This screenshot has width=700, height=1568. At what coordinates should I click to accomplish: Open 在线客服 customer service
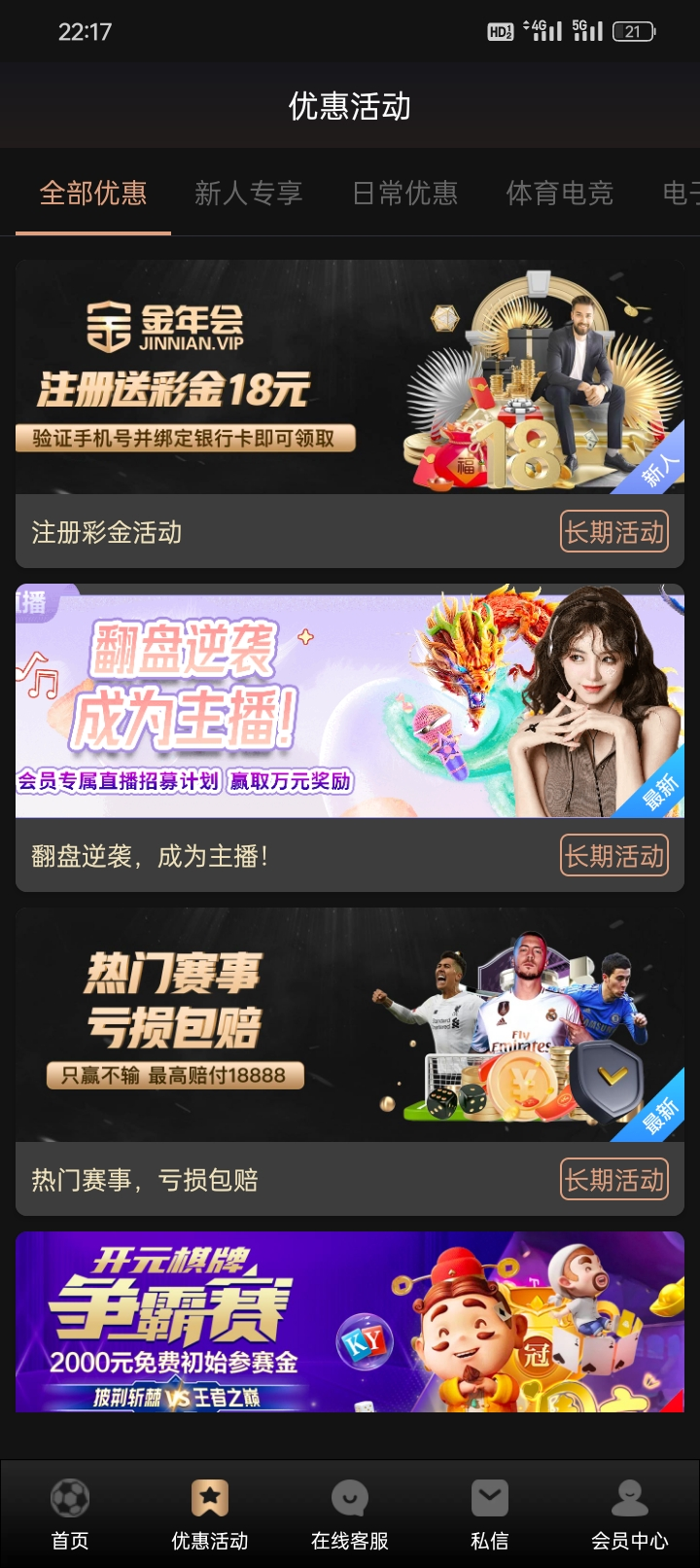pos(350,1514)
